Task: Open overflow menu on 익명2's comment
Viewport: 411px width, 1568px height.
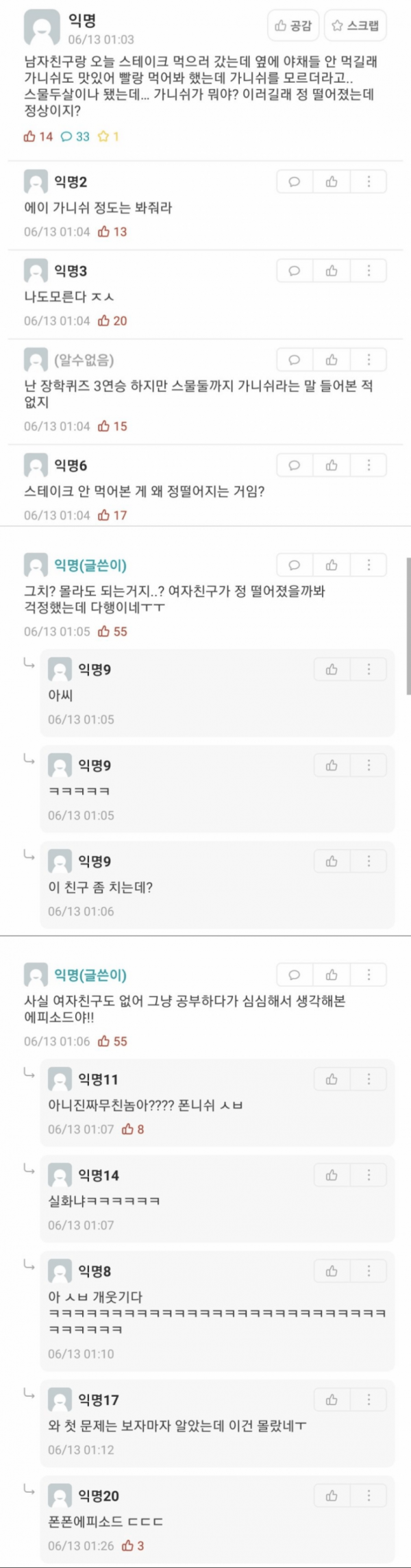Action: [369, 182]
